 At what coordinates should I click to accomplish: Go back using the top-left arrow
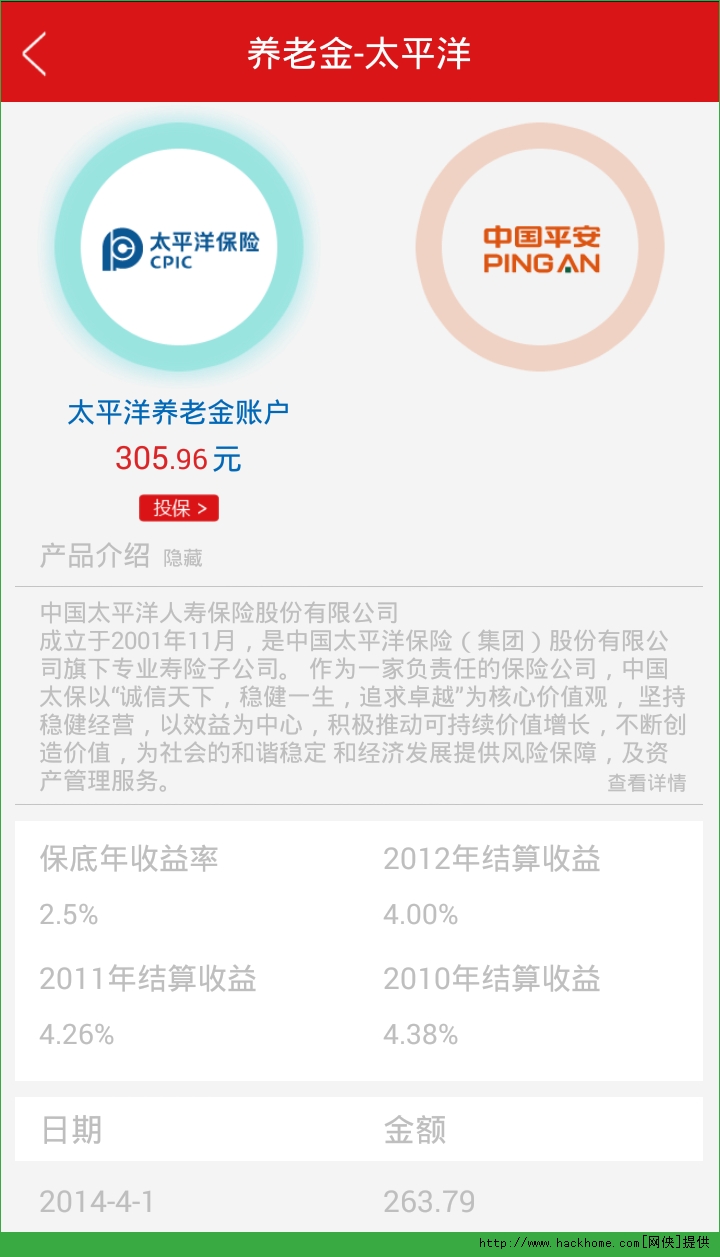point(35,53)
